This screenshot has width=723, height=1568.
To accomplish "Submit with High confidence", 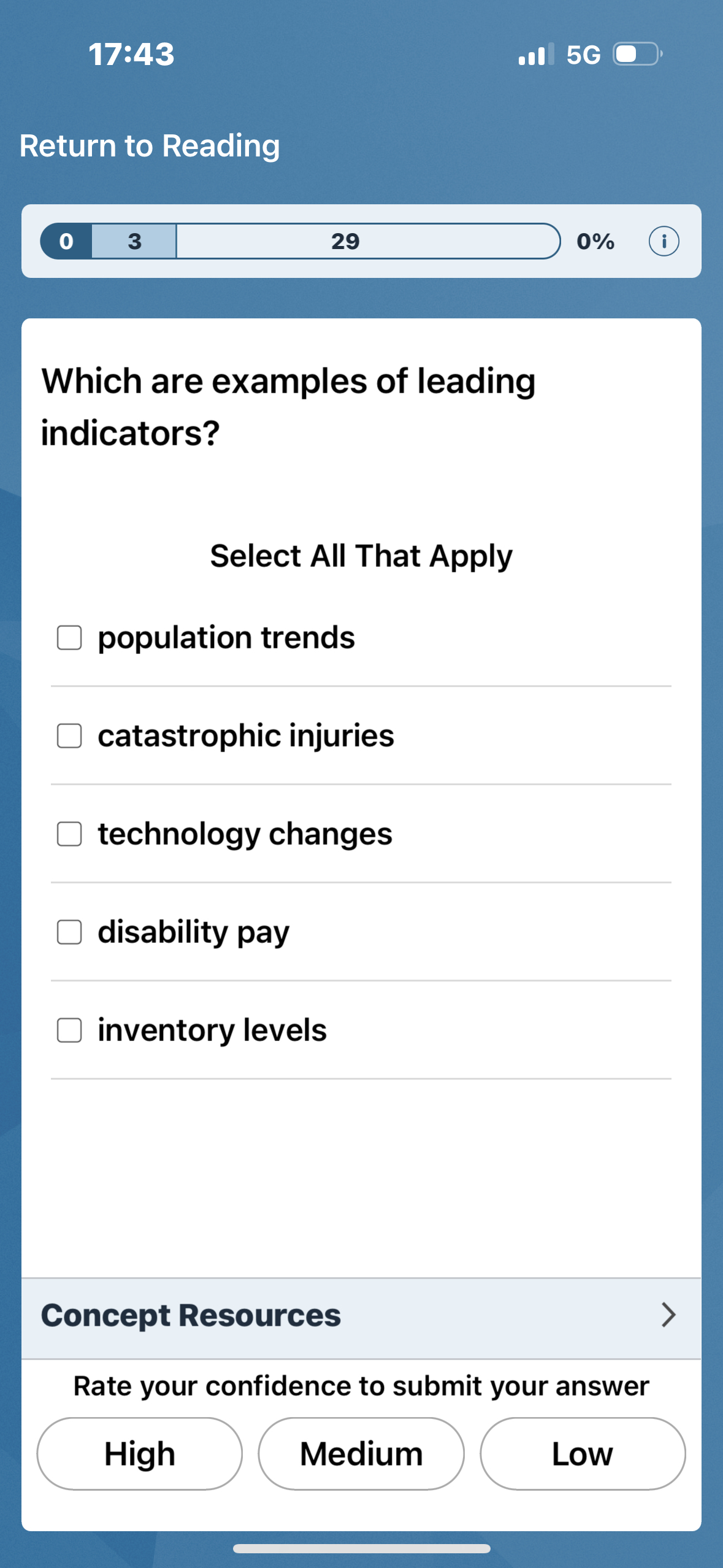I will click(x=140, y=1453).
